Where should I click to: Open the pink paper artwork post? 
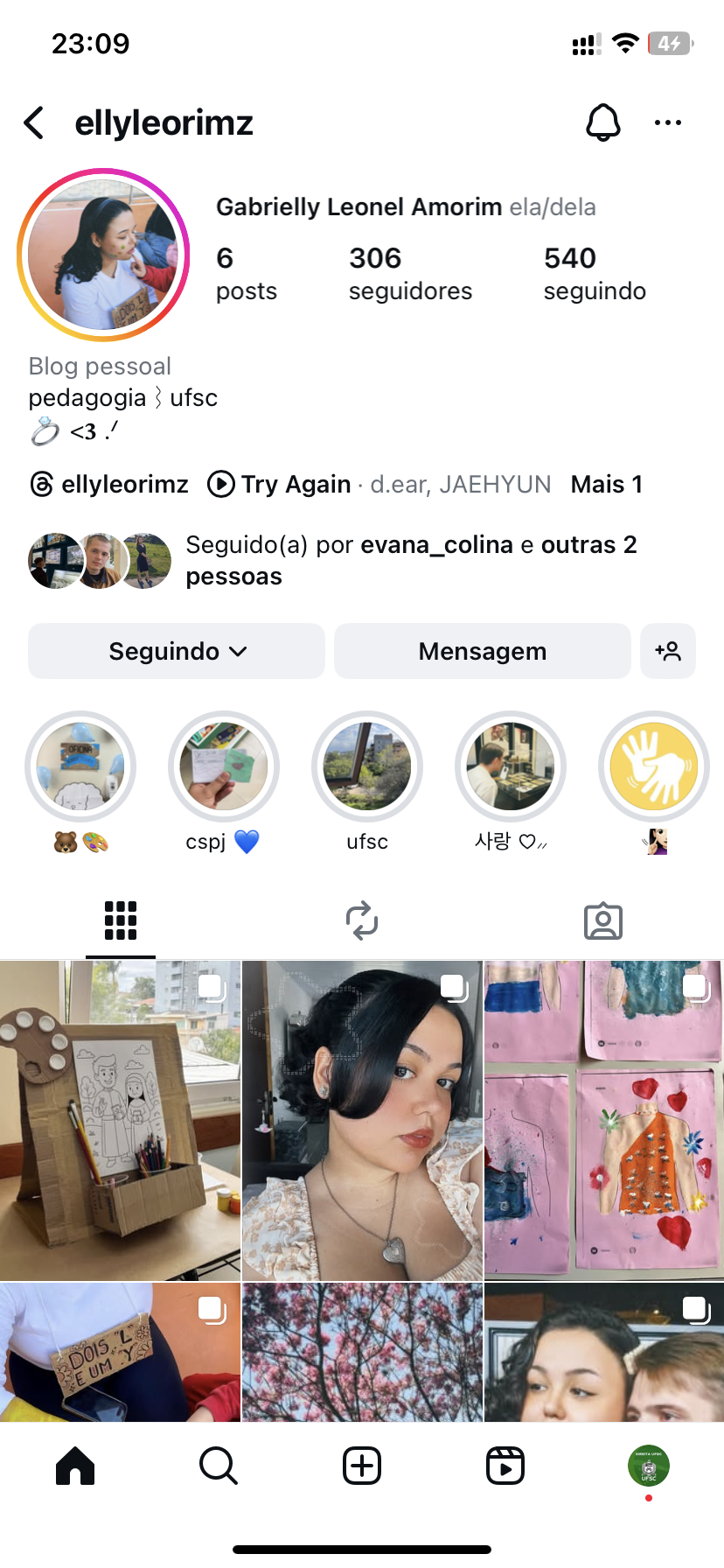point(604,1121)
